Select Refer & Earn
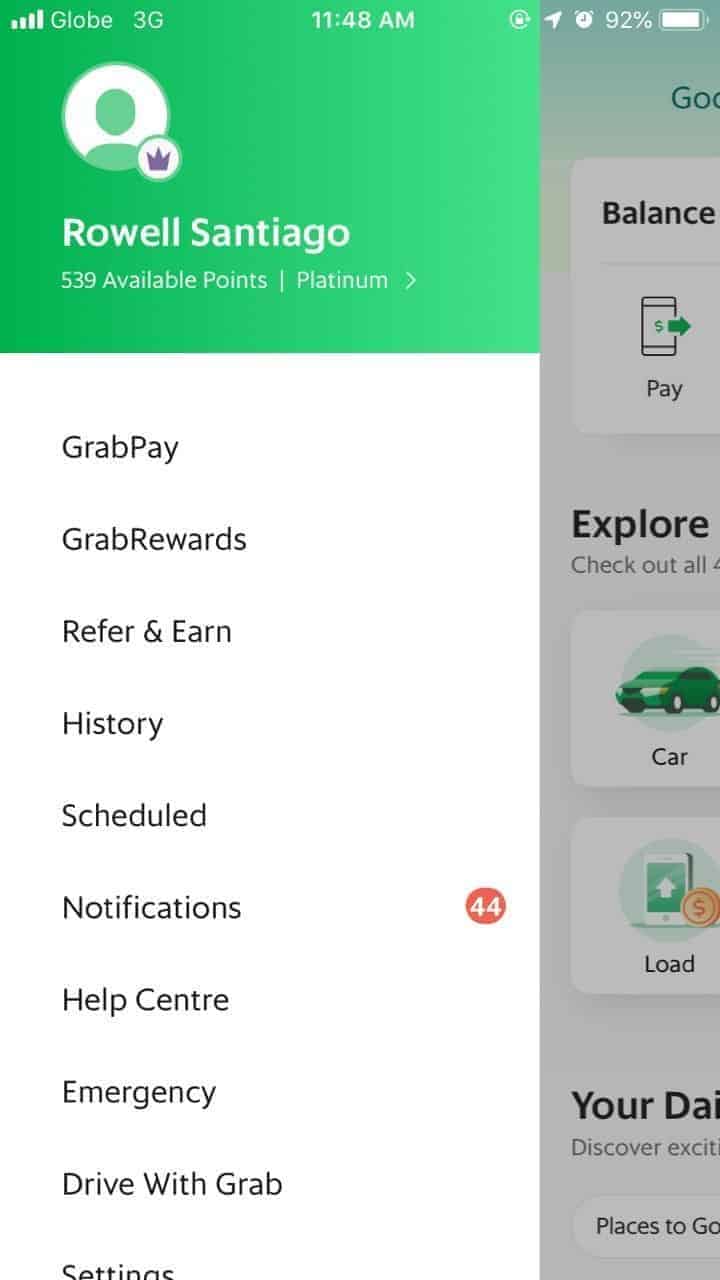 coord(270,631)
